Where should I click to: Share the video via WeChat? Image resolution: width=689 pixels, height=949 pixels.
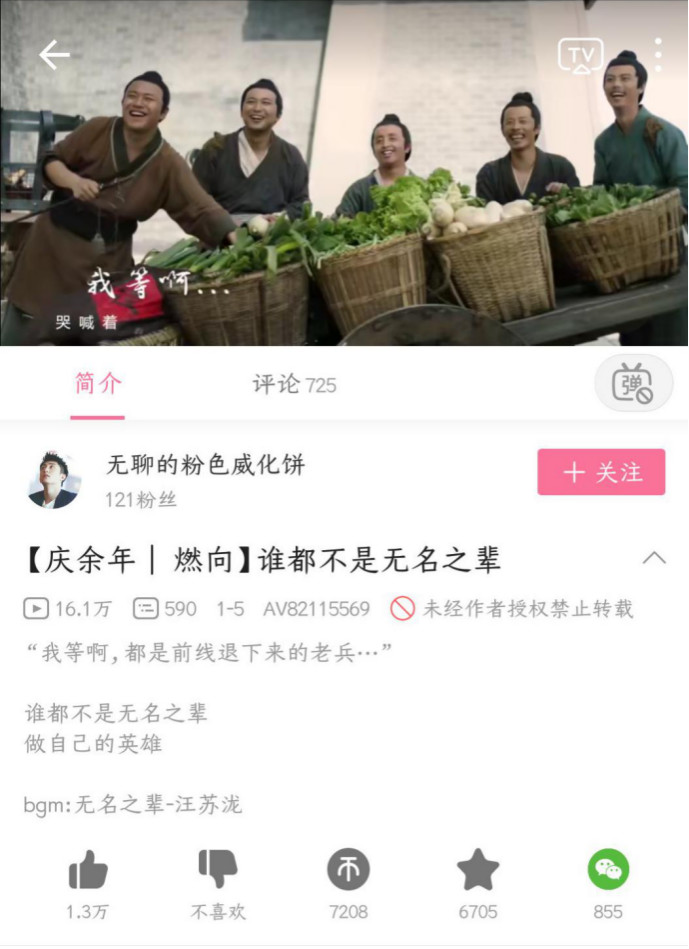(x=608, y=870)
